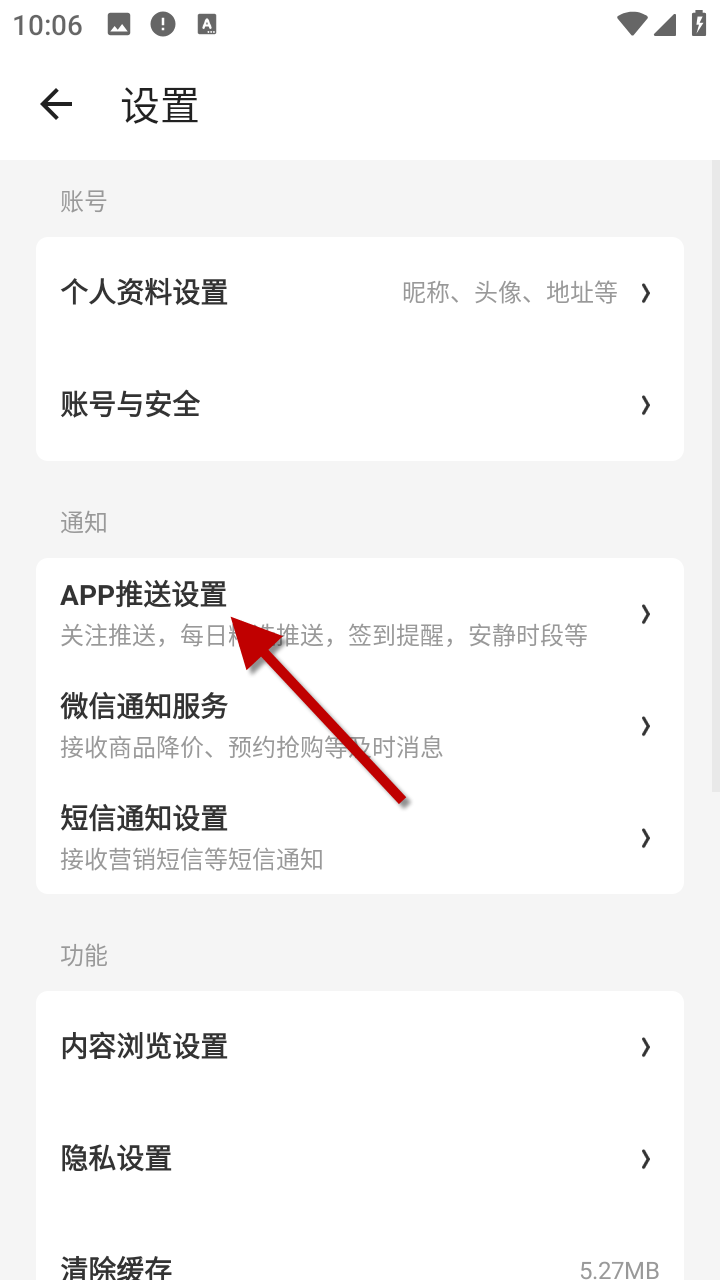Open 内容浏览设置
720x1280 pixels.
click(x=359, y=1047)
